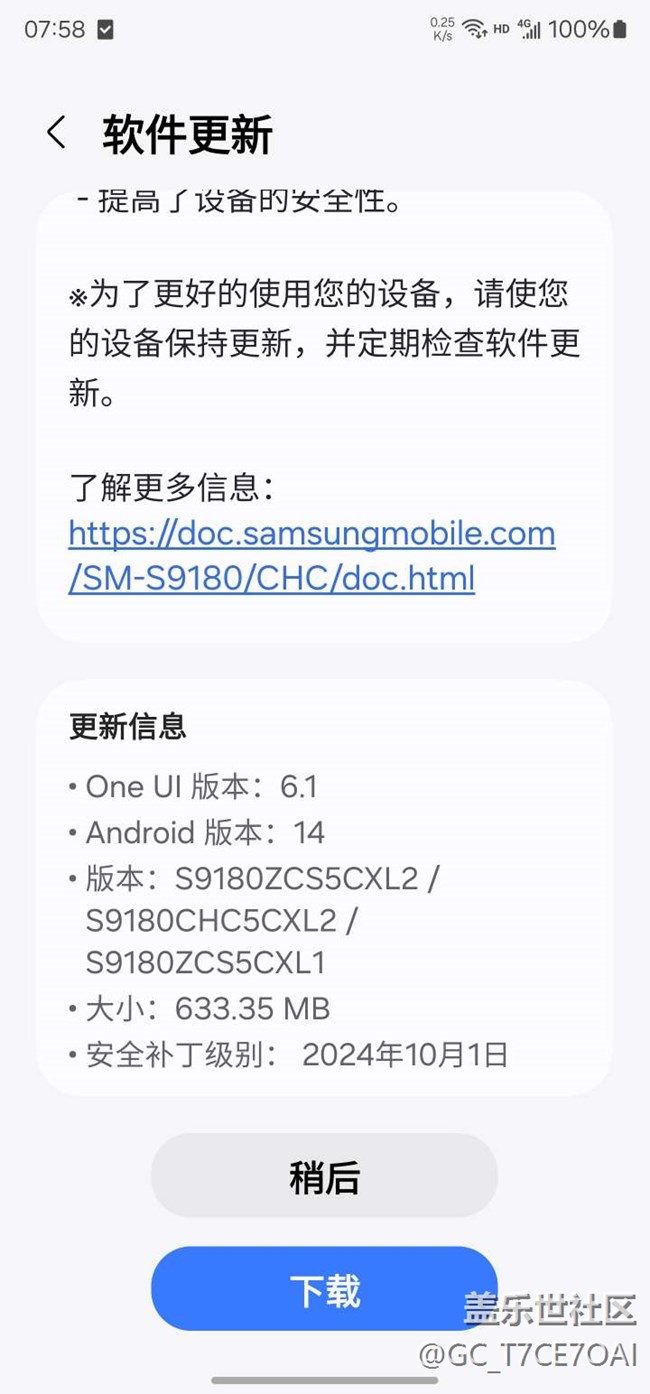
Task: Tap 稍后 to postpone the update
Action: pyautogui.click(x=324, y=1176)
